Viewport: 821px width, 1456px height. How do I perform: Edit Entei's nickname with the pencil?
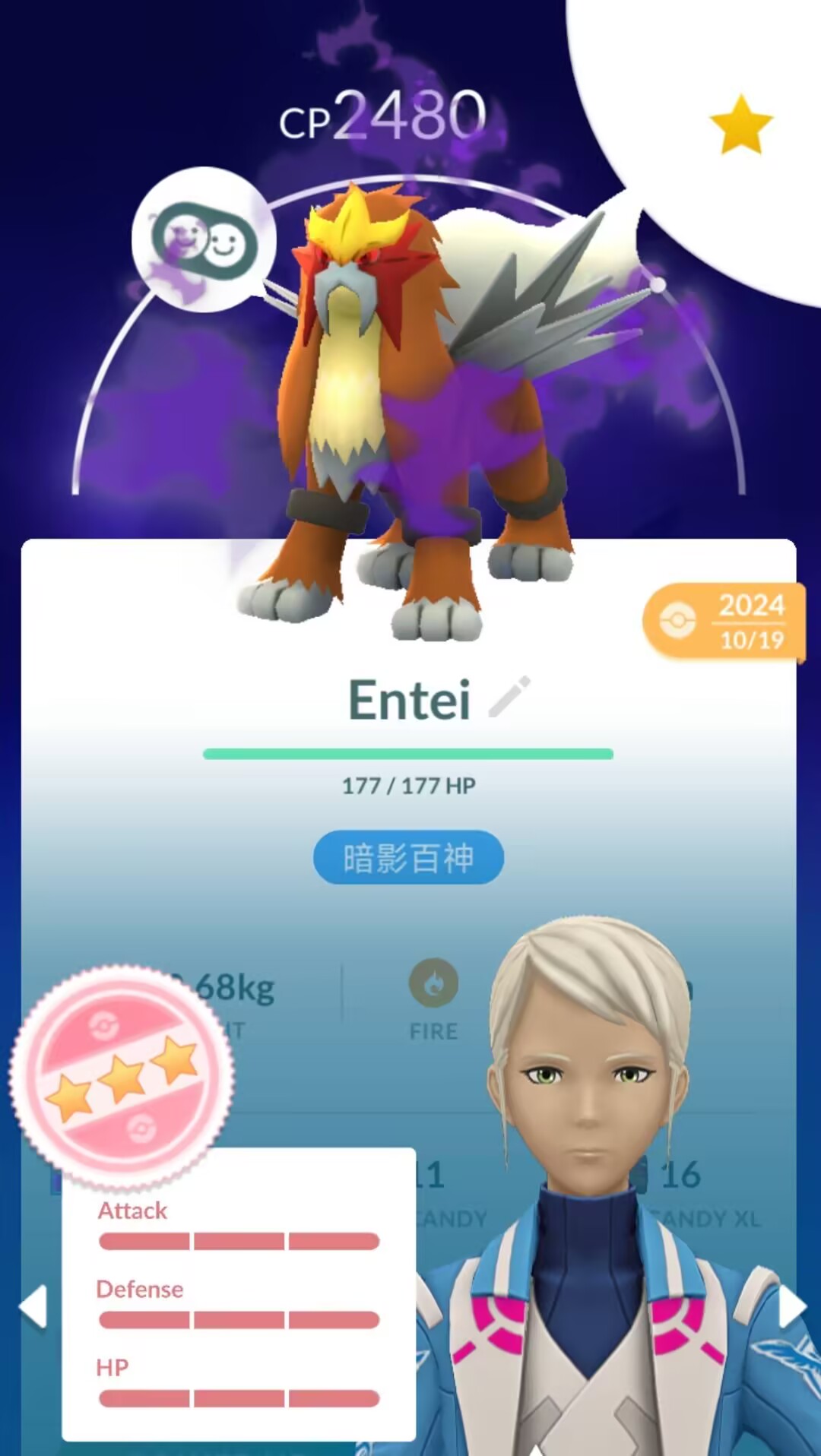click(509, 697)
